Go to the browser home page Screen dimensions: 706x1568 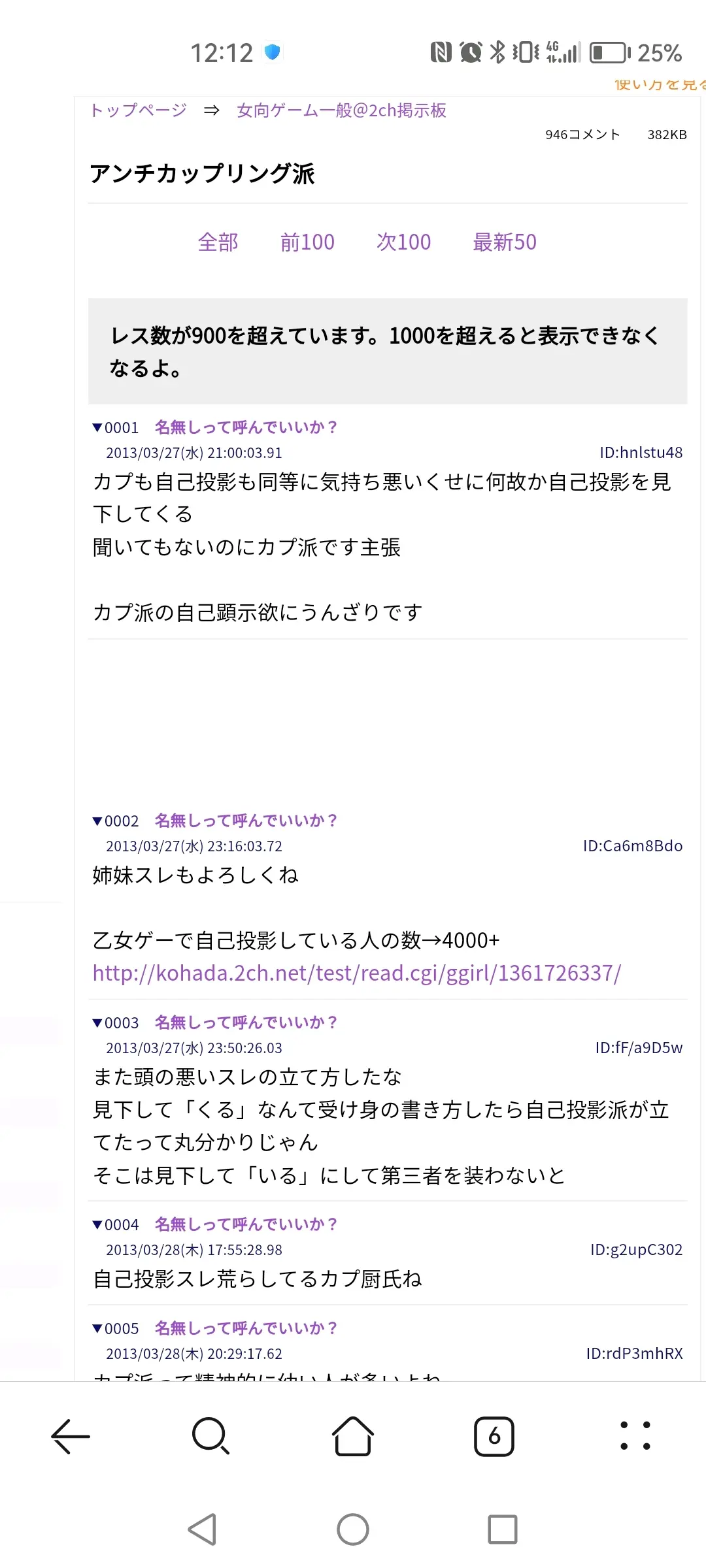point(353,1437)
